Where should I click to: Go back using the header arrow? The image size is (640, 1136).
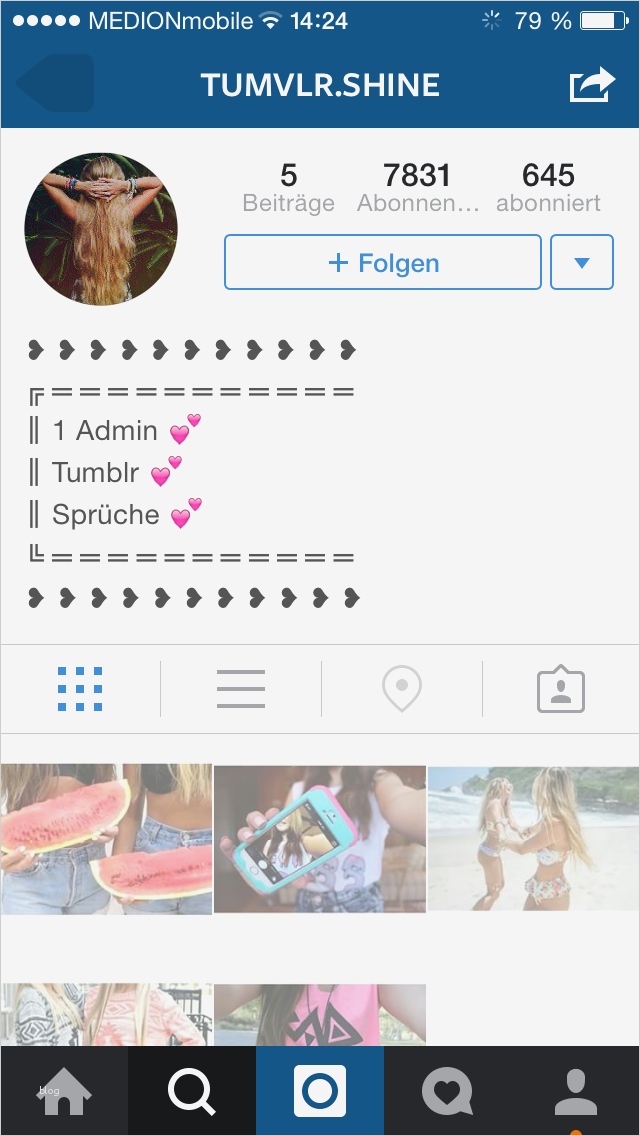(55, 84)
